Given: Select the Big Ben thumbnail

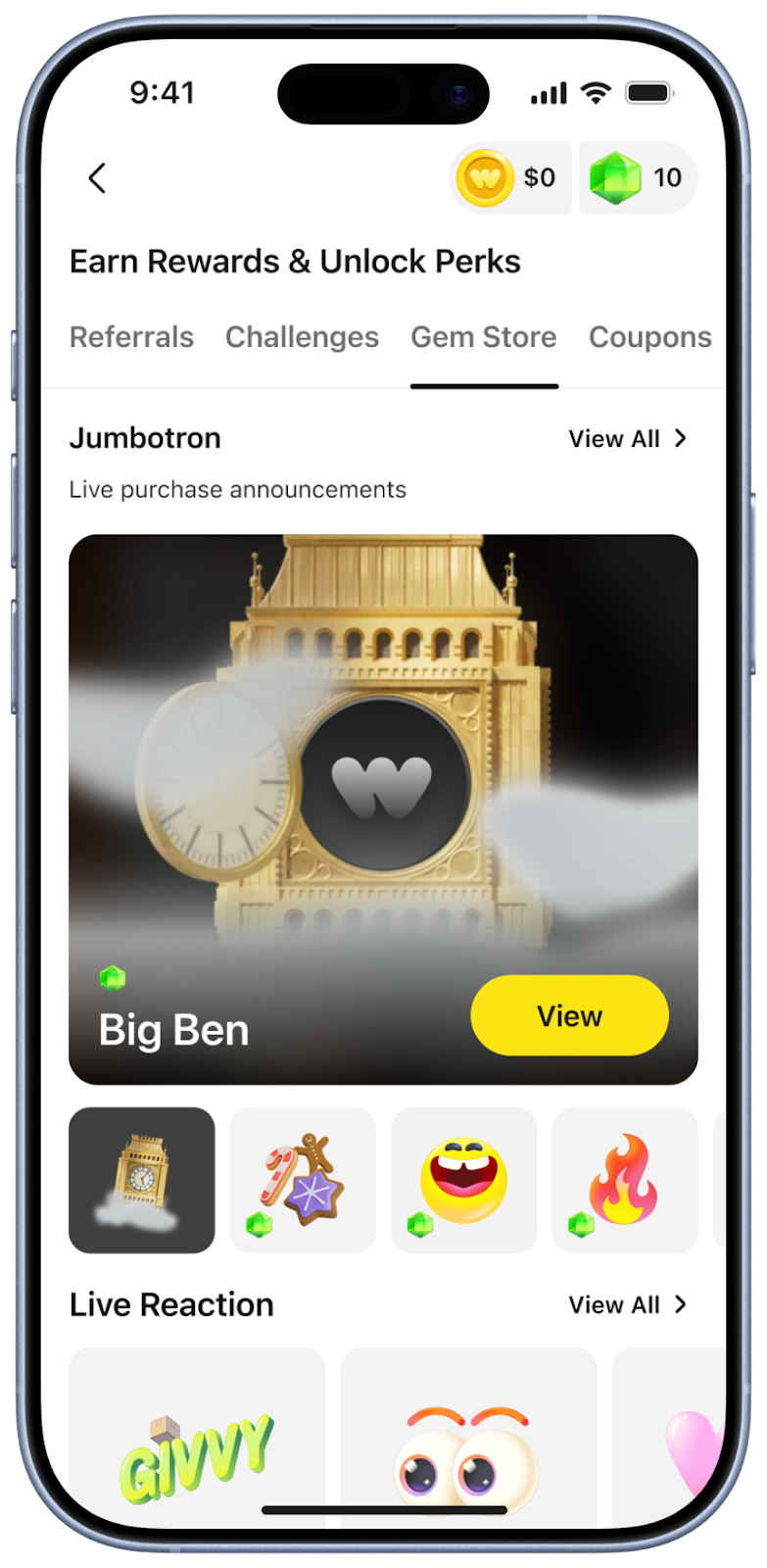Looking at the screenshot, I should click(x=142, y=1180).
